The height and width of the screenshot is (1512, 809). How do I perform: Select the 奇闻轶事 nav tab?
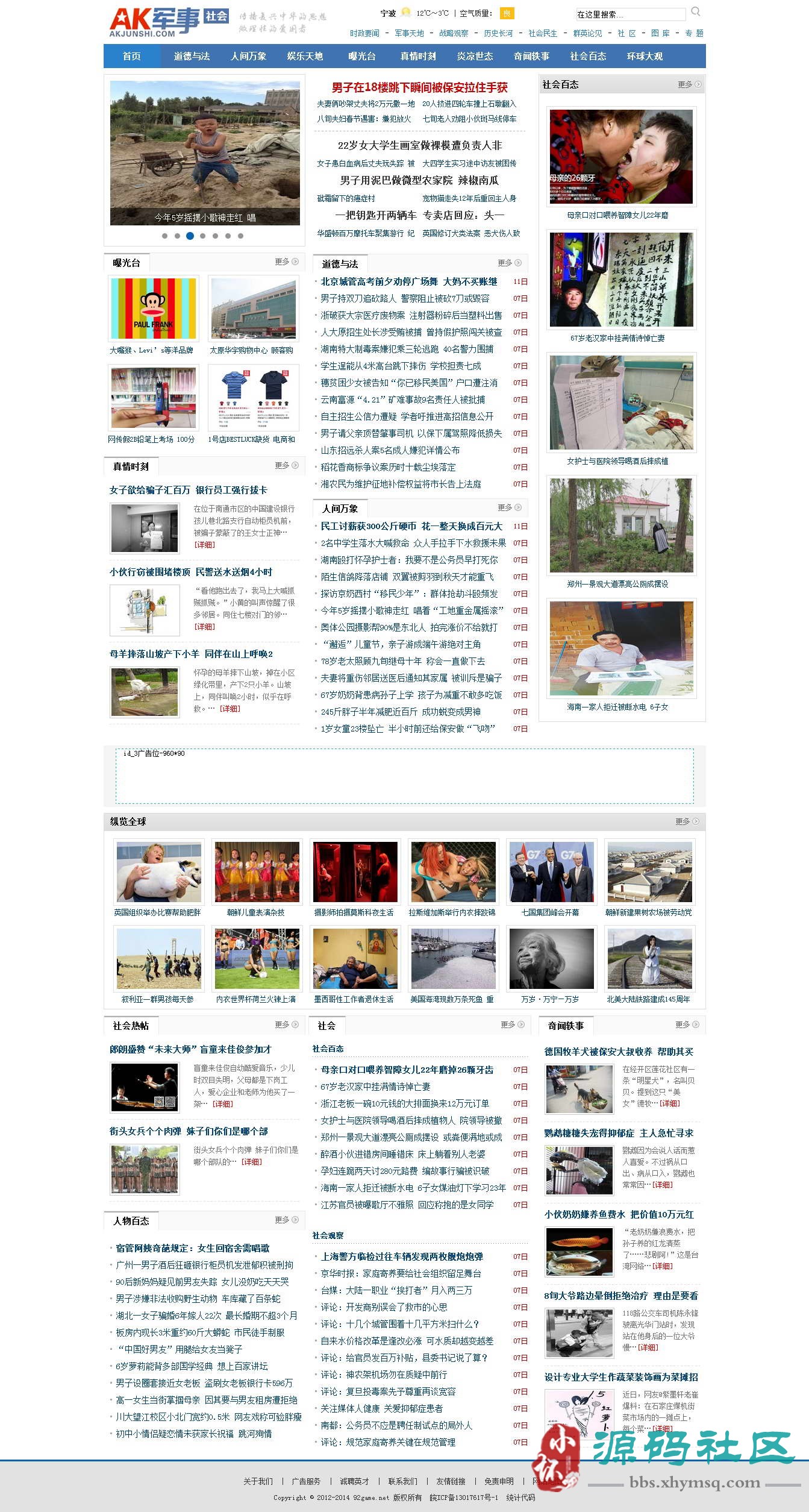(531, 56)
